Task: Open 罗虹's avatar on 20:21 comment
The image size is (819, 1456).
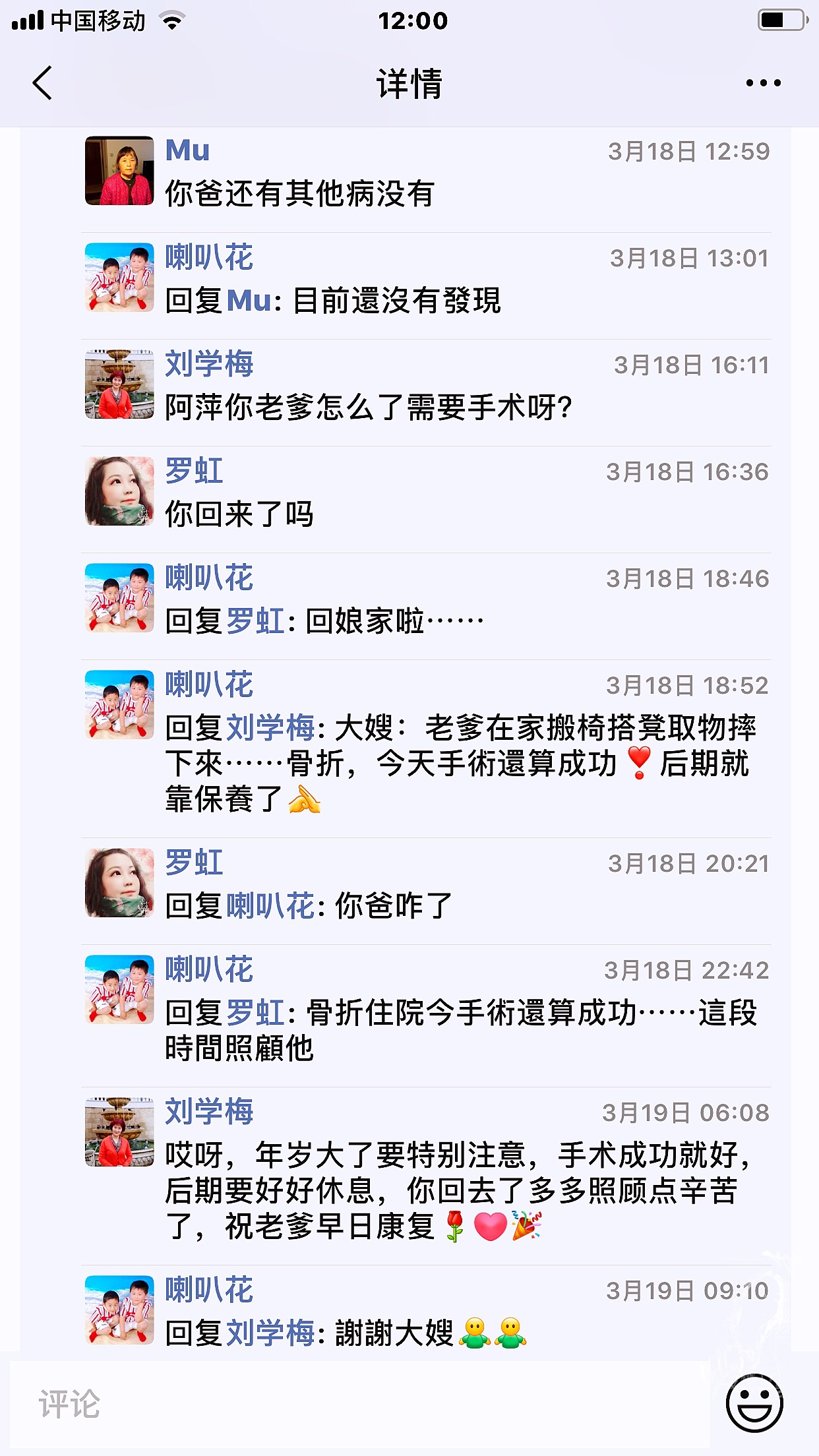Action: click(119, 883)
